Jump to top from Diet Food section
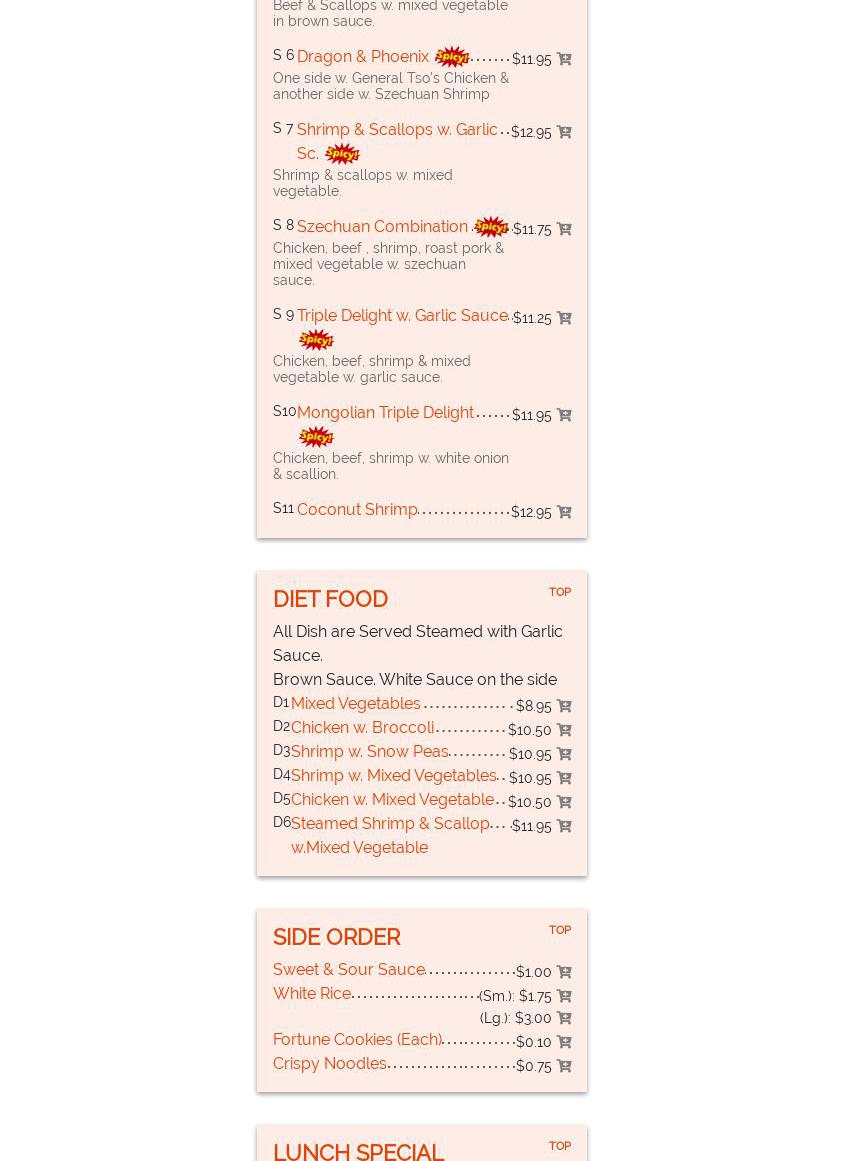This screenshot has height=1161, width=843. [x=560, y=592]
